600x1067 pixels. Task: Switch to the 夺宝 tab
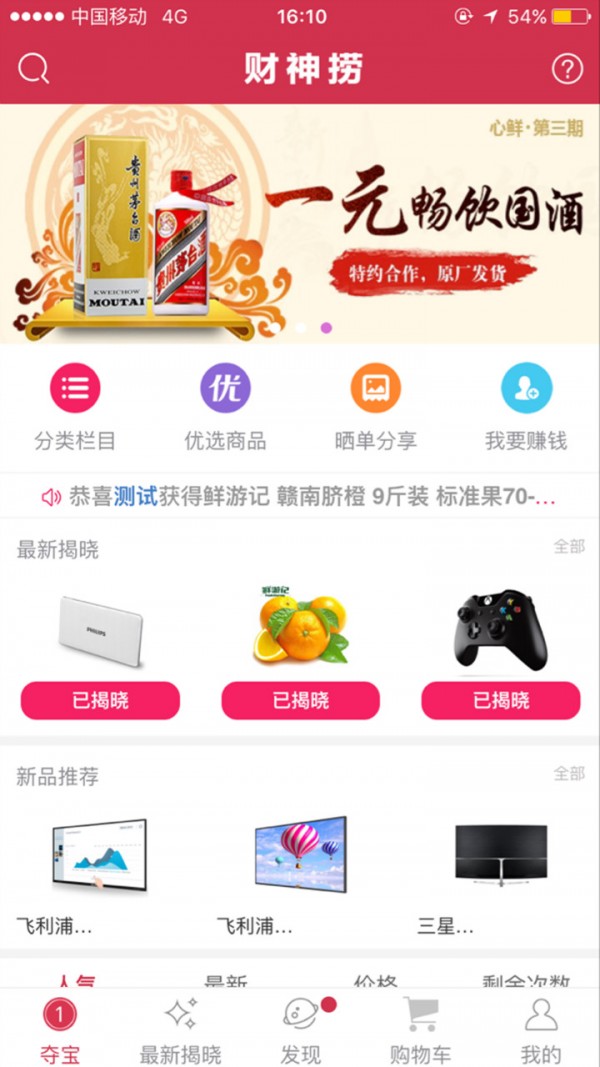[59, 1030]
